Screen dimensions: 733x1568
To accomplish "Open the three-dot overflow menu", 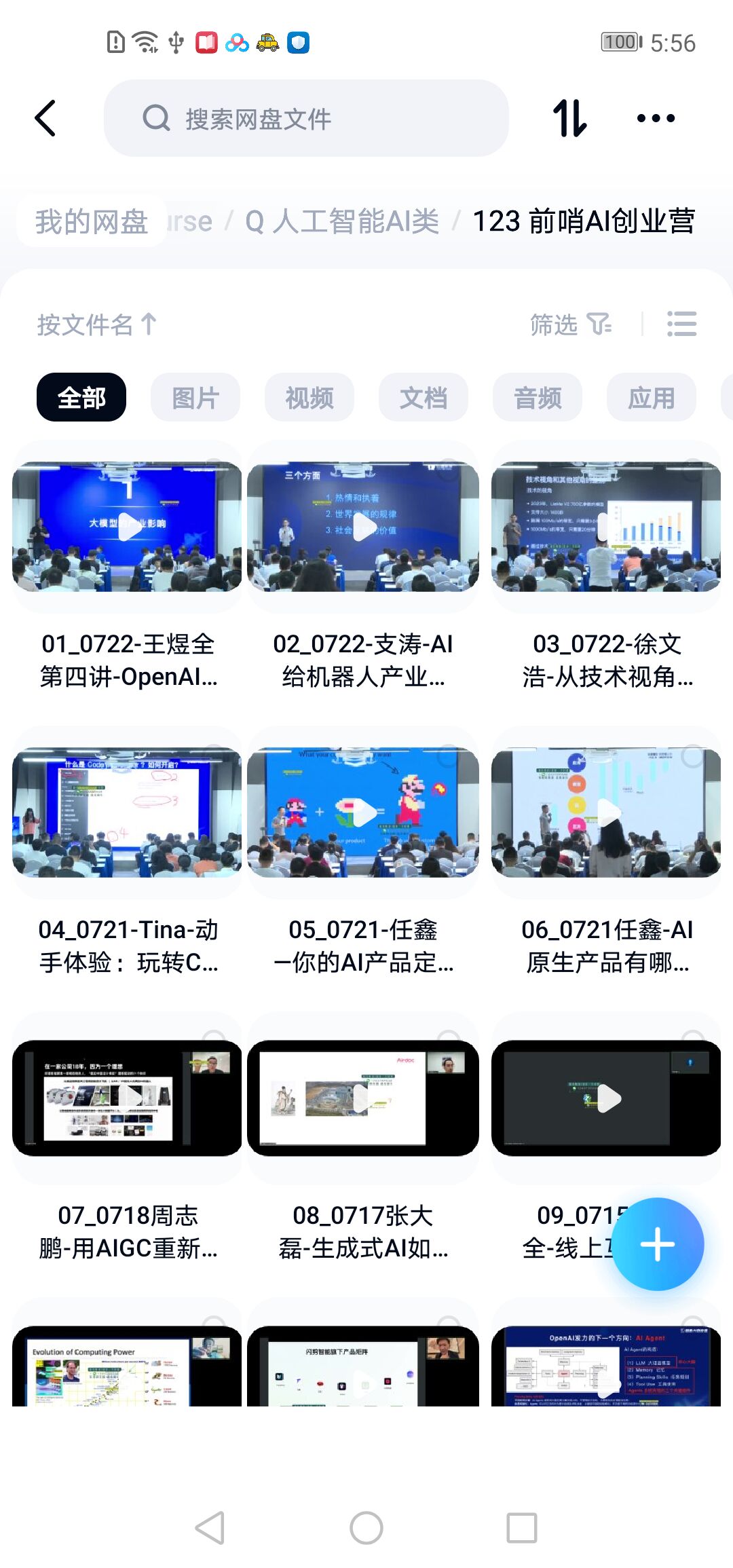I will click(x=656, y=118).
